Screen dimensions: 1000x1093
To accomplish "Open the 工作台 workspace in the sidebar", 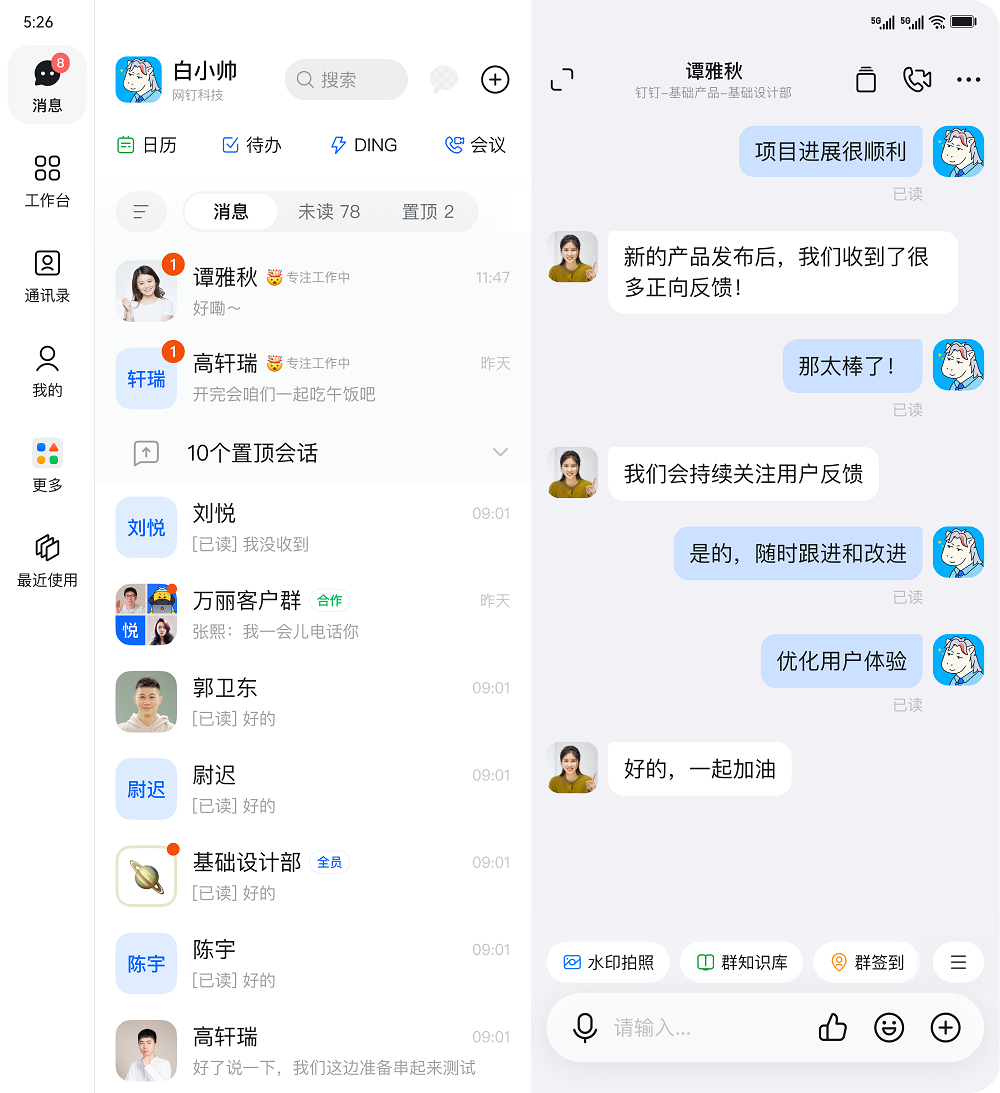I will pos(46,180).
